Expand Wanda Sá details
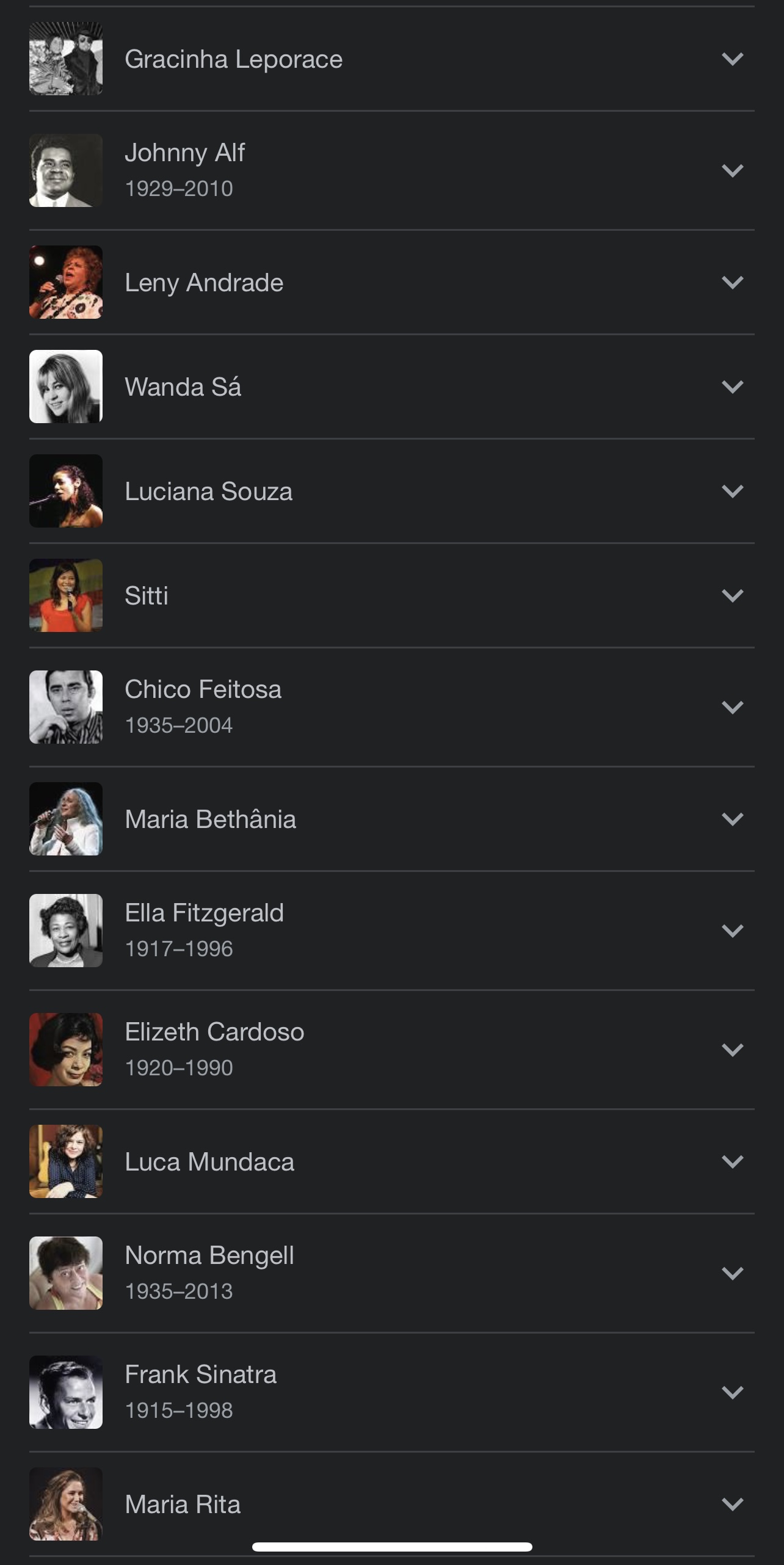784x1565 pixels. 732,387
